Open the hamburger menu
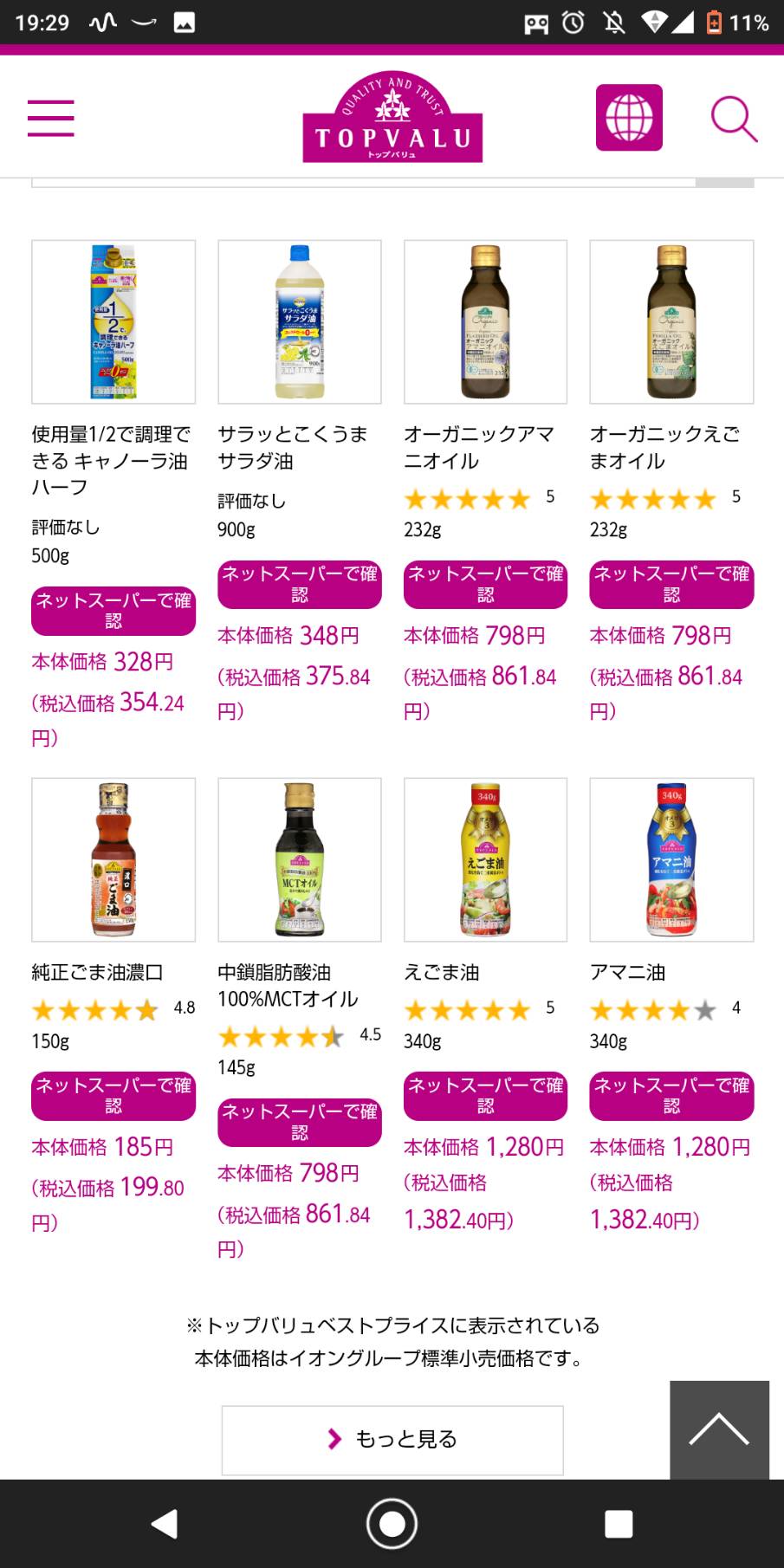 click(x=50, y=118)
